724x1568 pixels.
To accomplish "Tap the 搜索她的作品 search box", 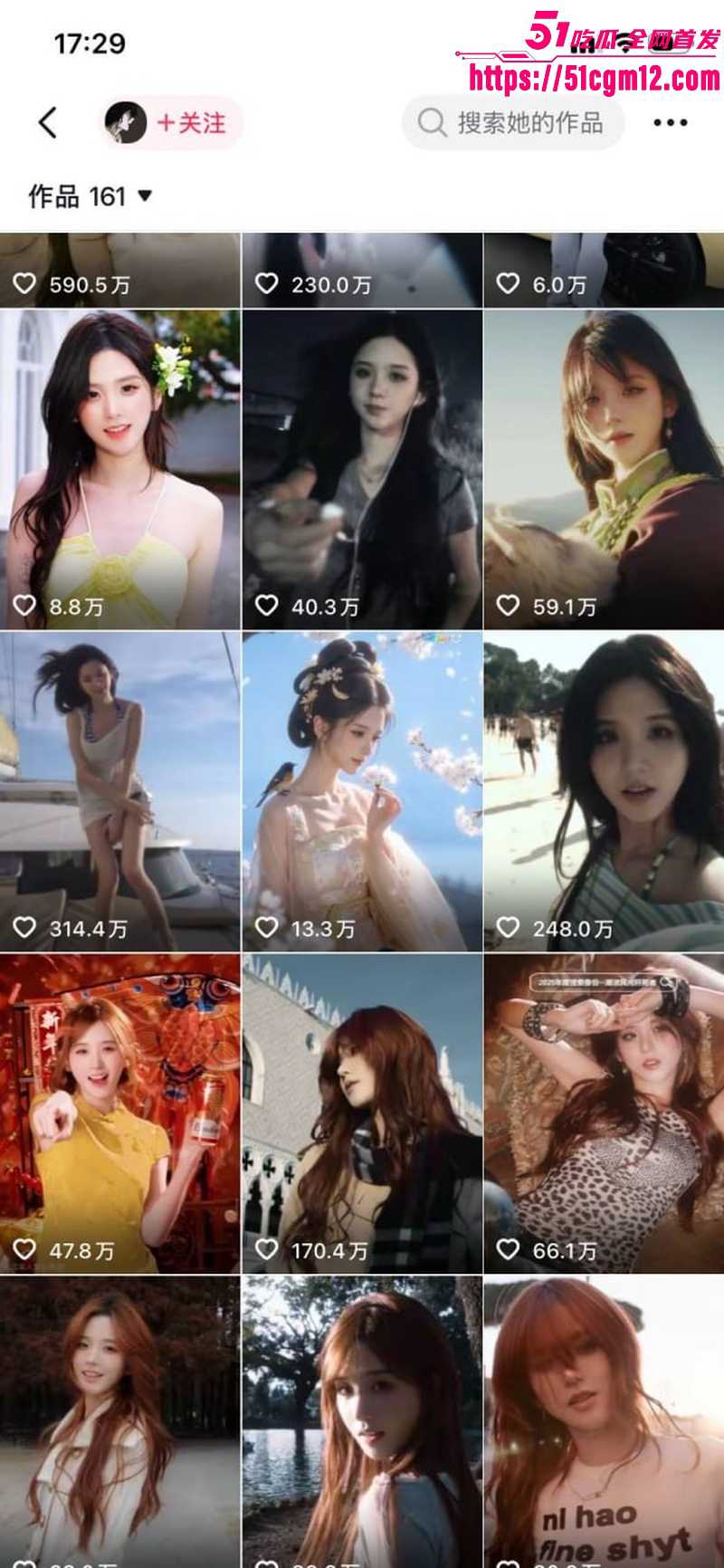I will pyautogui.click(x=513, y=122).
